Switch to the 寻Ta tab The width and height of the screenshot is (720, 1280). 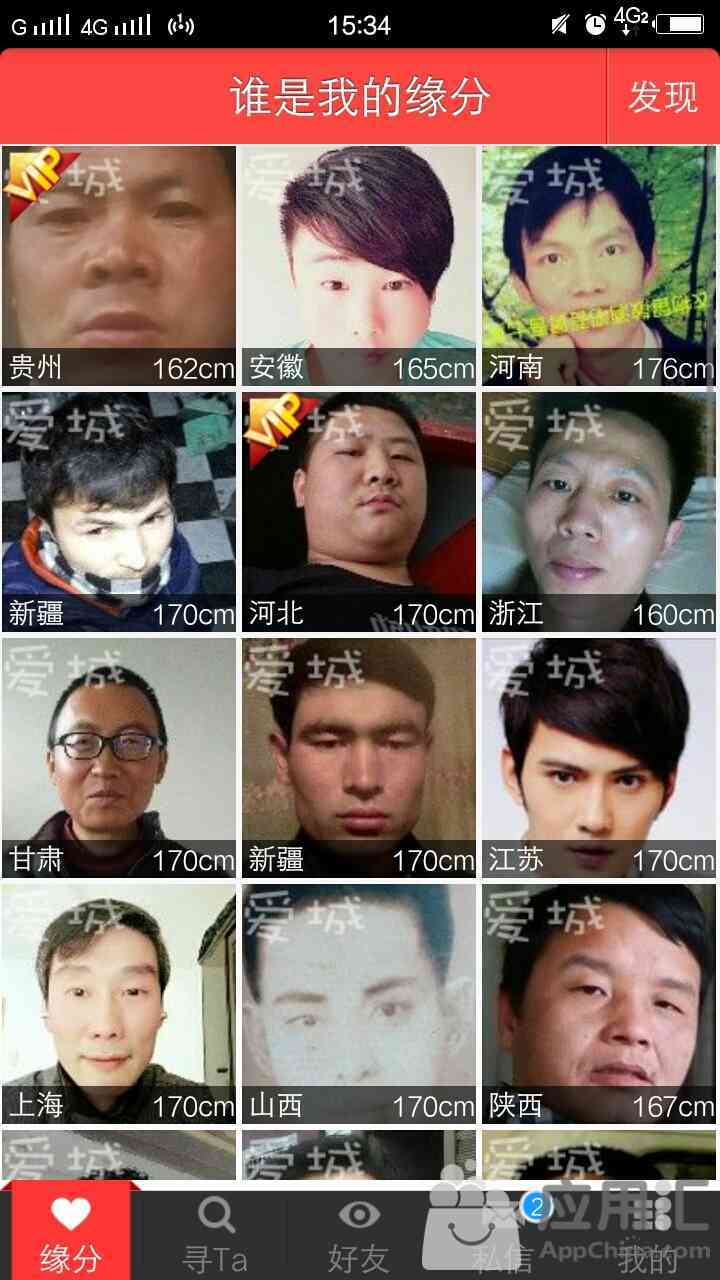[x=215, y=1236]
